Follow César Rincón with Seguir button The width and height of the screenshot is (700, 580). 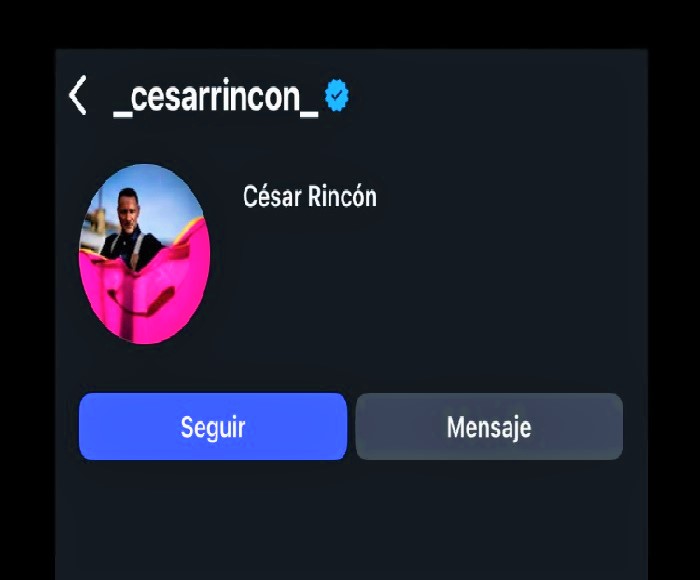pyautogui.click(x=213, y=427)
